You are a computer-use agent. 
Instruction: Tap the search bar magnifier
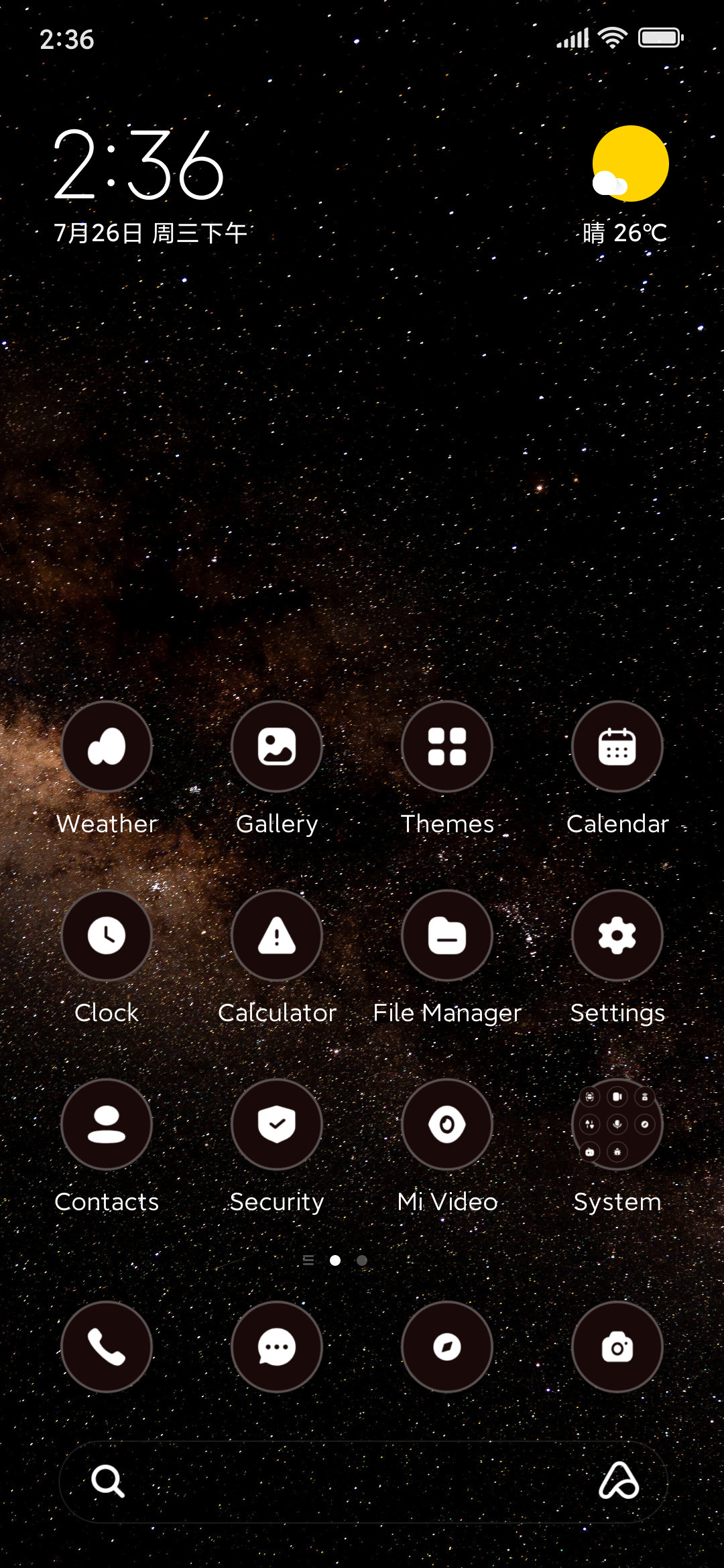tap(108, 1481)
